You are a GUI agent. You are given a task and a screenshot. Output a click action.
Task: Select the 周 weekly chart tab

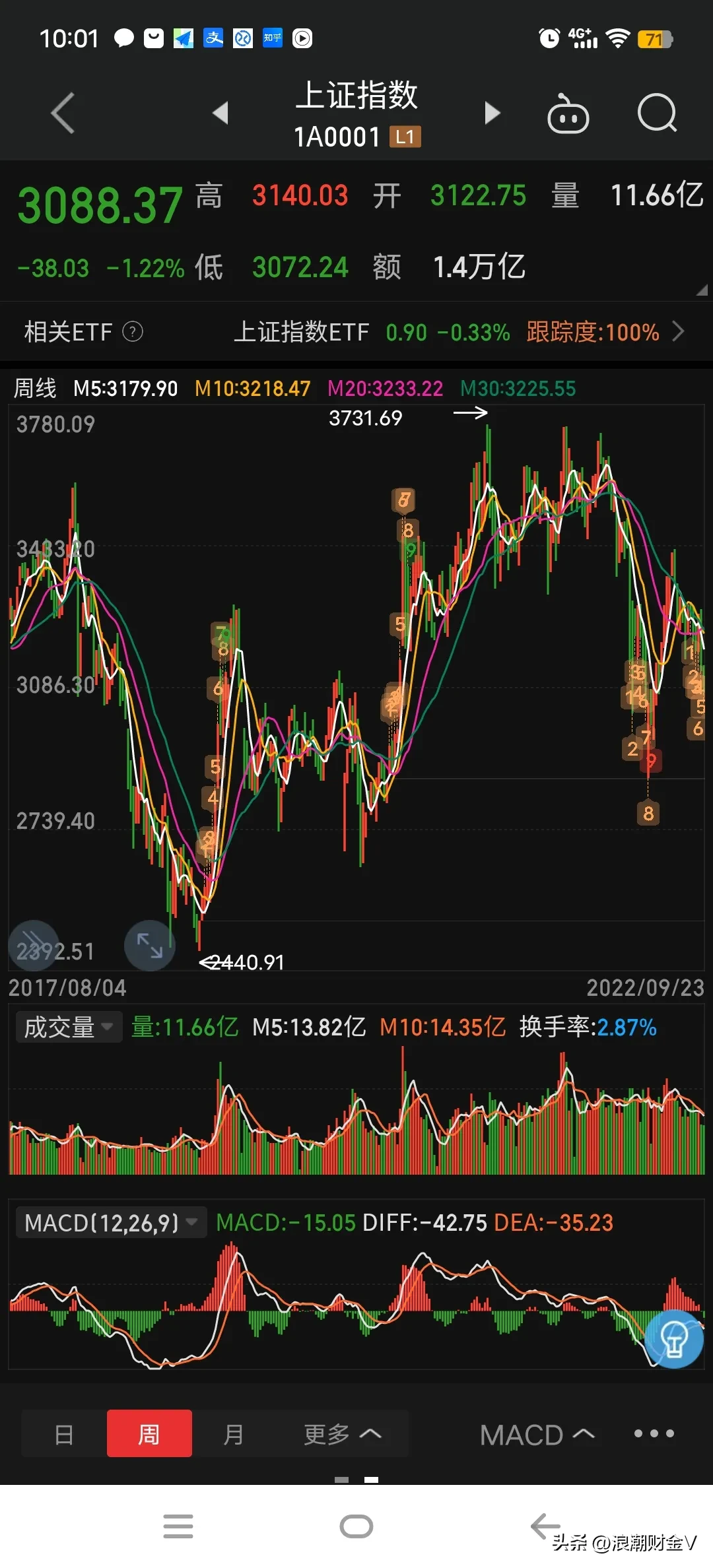click(x=149, y=1433)
